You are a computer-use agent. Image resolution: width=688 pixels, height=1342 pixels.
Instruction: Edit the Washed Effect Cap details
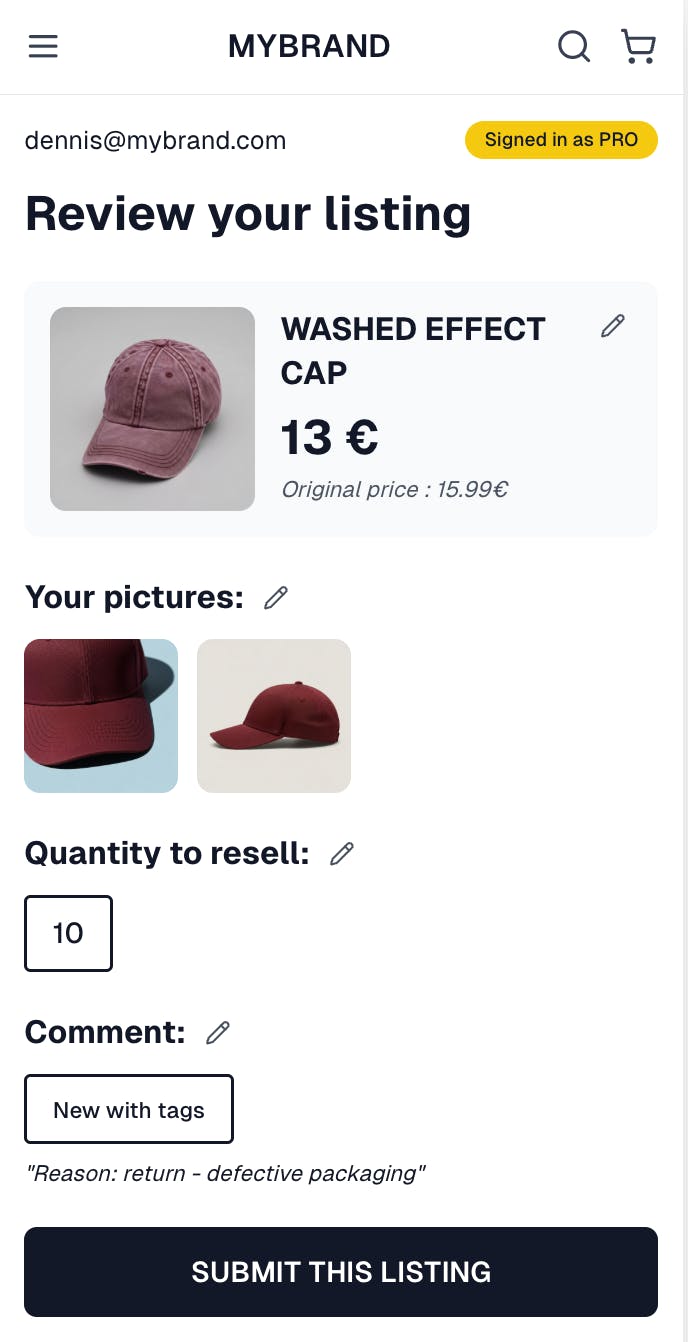coord(612,326)
